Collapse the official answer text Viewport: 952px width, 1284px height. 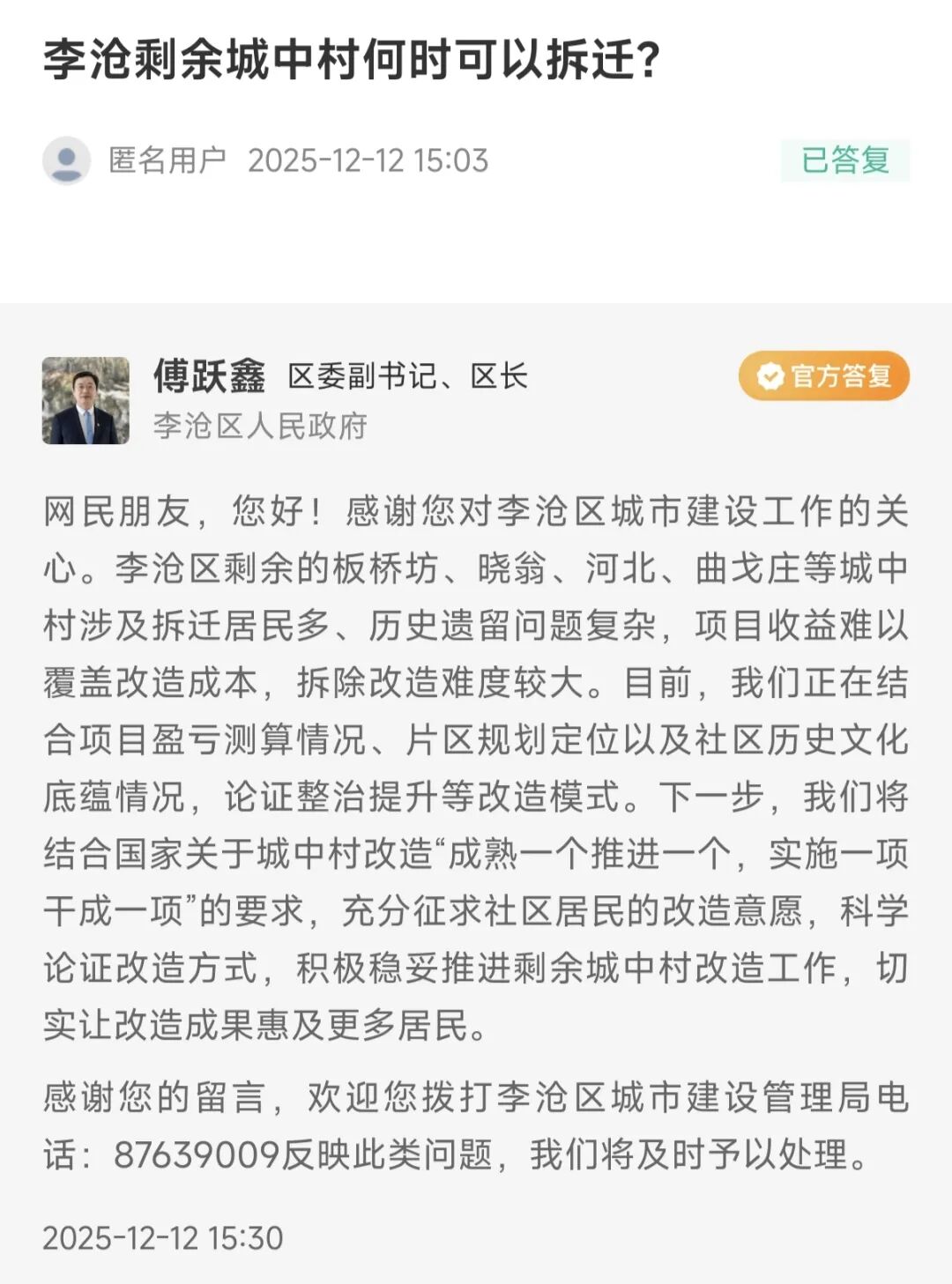[x=476, y=767]
